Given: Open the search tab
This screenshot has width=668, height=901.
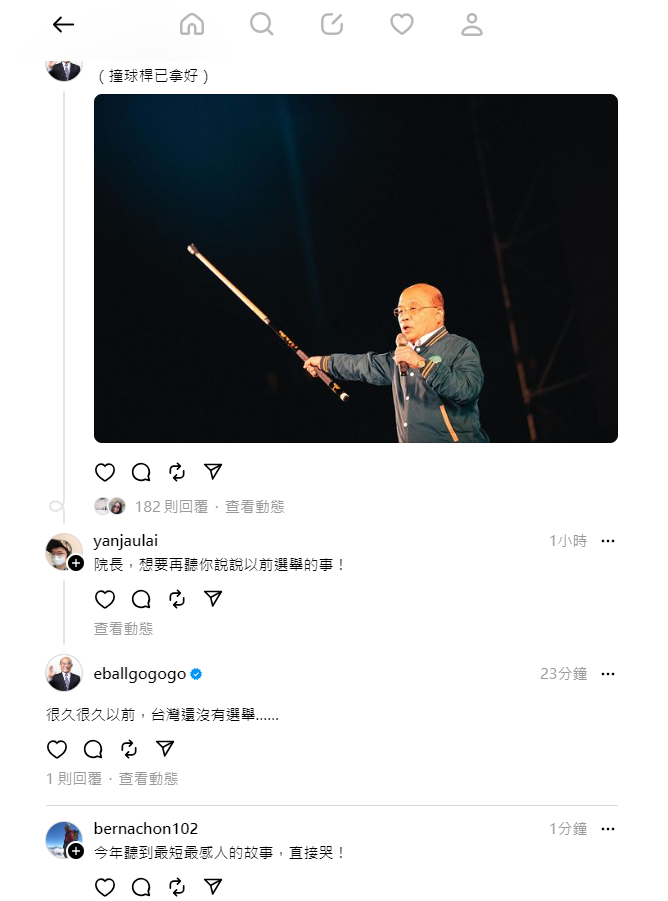Looking at the screenshot, I should click(262, 25).
